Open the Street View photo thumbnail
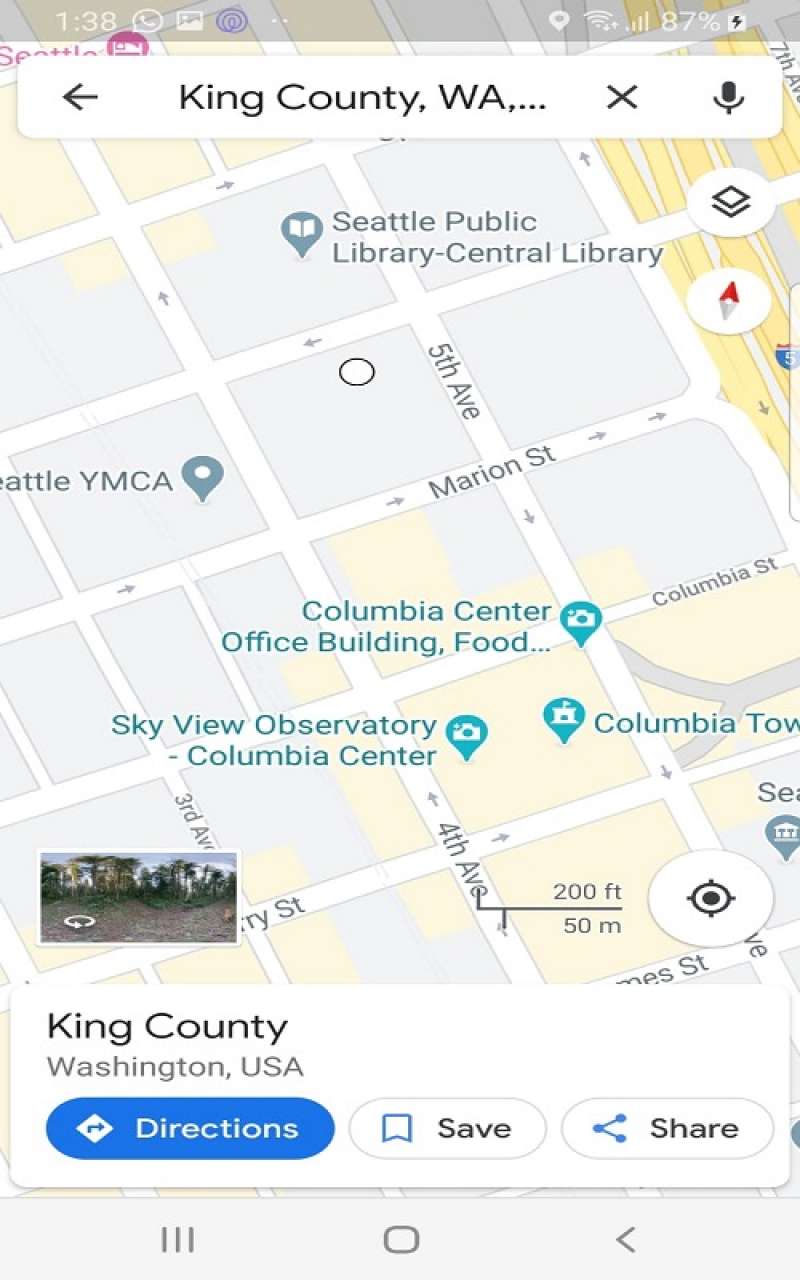The image size is (800, 1280). [x=138, y=897]
